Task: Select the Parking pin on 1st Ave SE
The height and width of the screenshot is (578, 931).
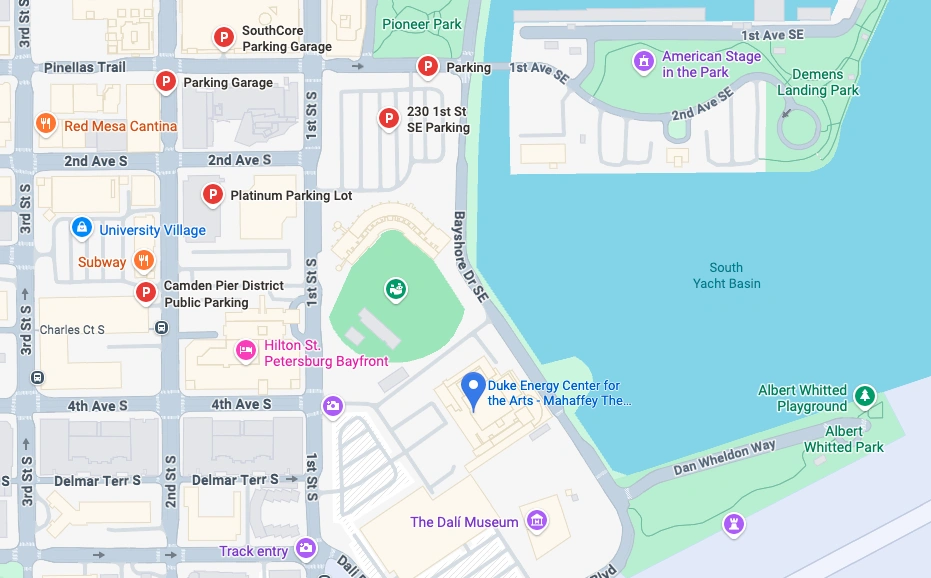Action: coord(428,67)
